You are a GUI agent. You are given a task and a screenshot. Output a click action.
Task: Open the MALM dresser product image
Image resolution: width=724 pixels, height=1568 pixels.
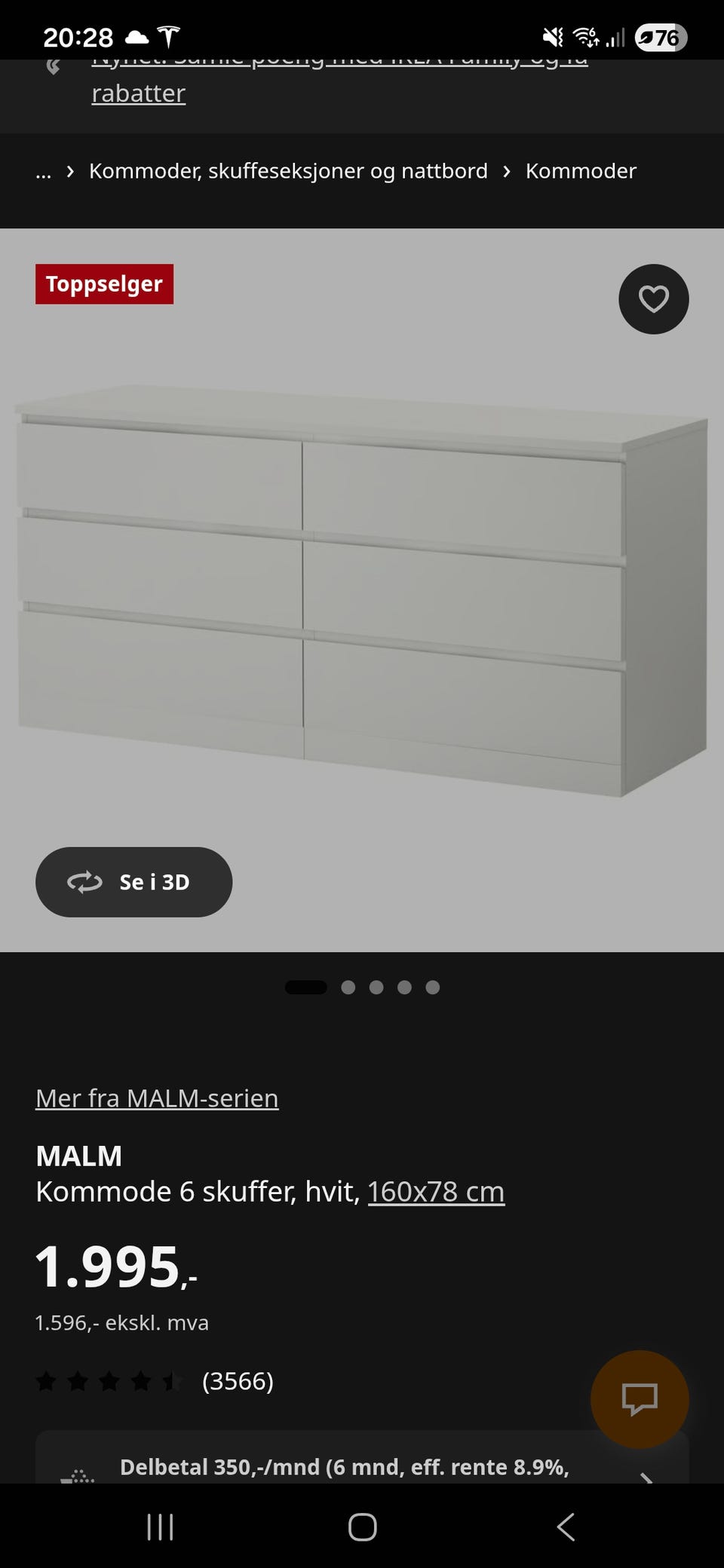pos(362,588)
